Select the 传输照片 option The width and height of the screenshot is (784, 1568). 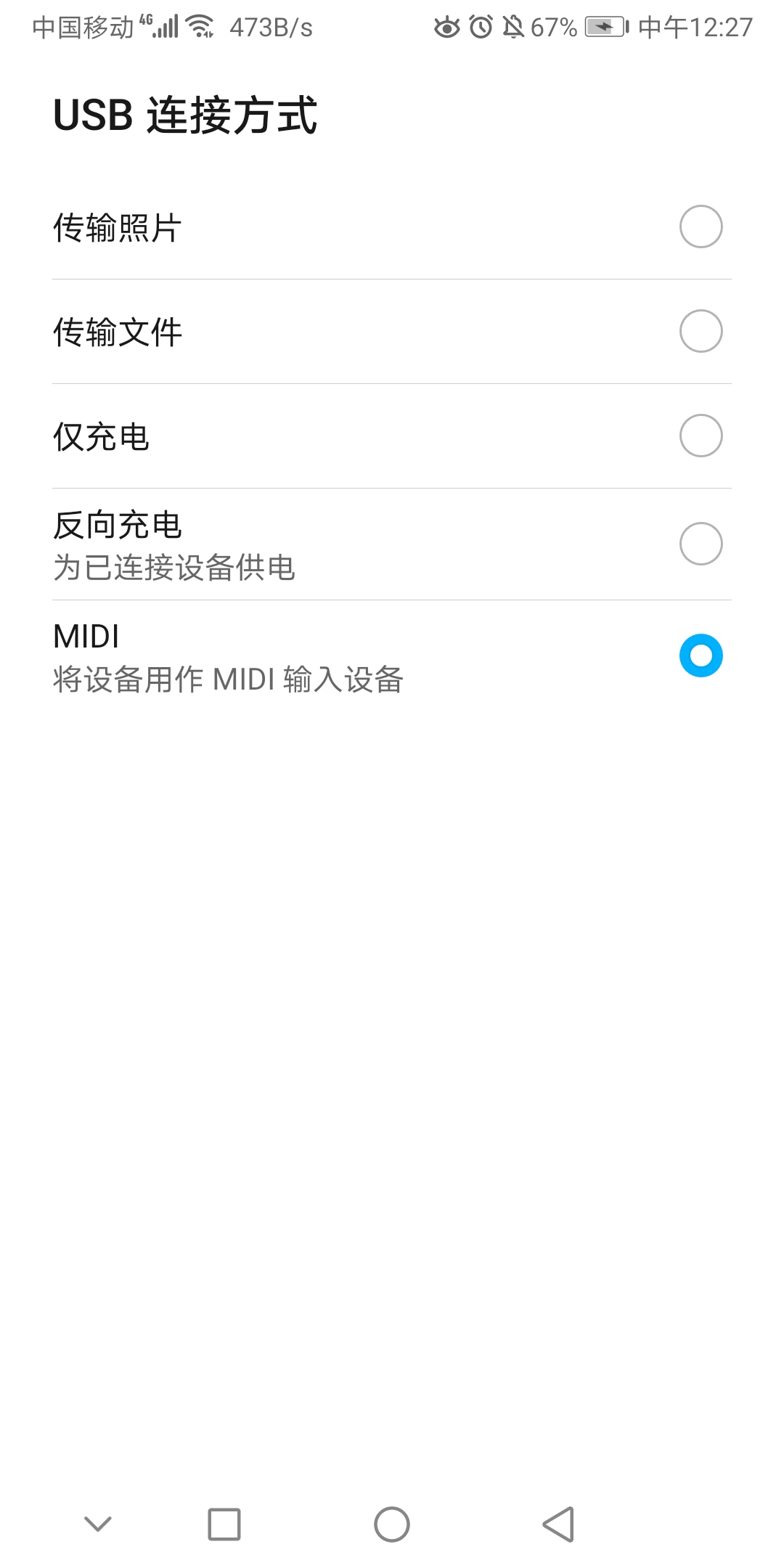(700, 227)
